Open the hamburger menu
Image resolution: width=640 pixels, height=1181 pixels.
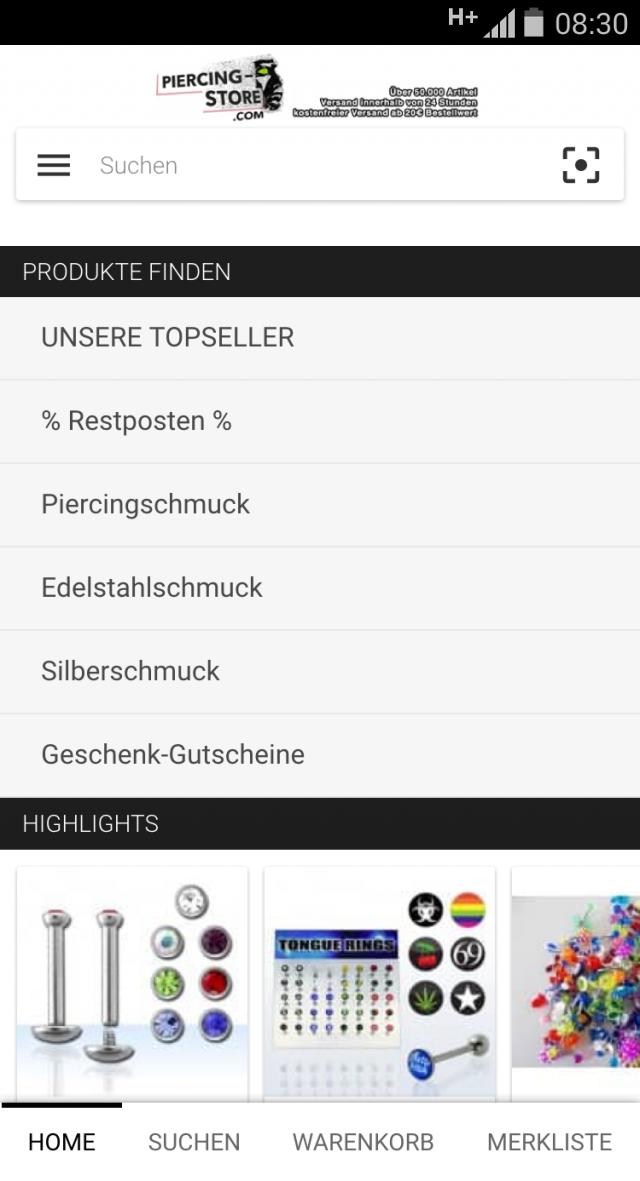click(54, 166)
